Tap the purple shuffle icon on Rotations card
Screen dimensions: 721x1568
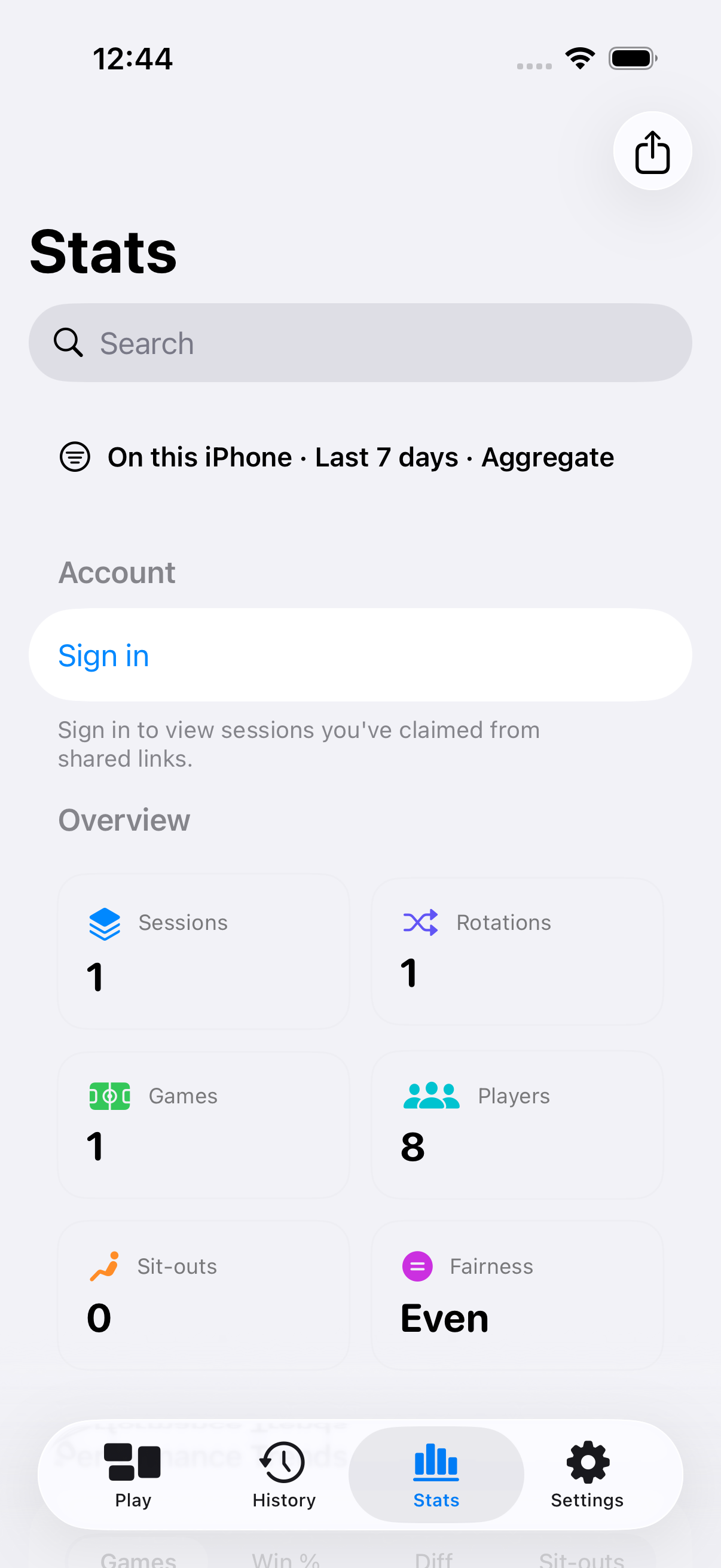420,923
